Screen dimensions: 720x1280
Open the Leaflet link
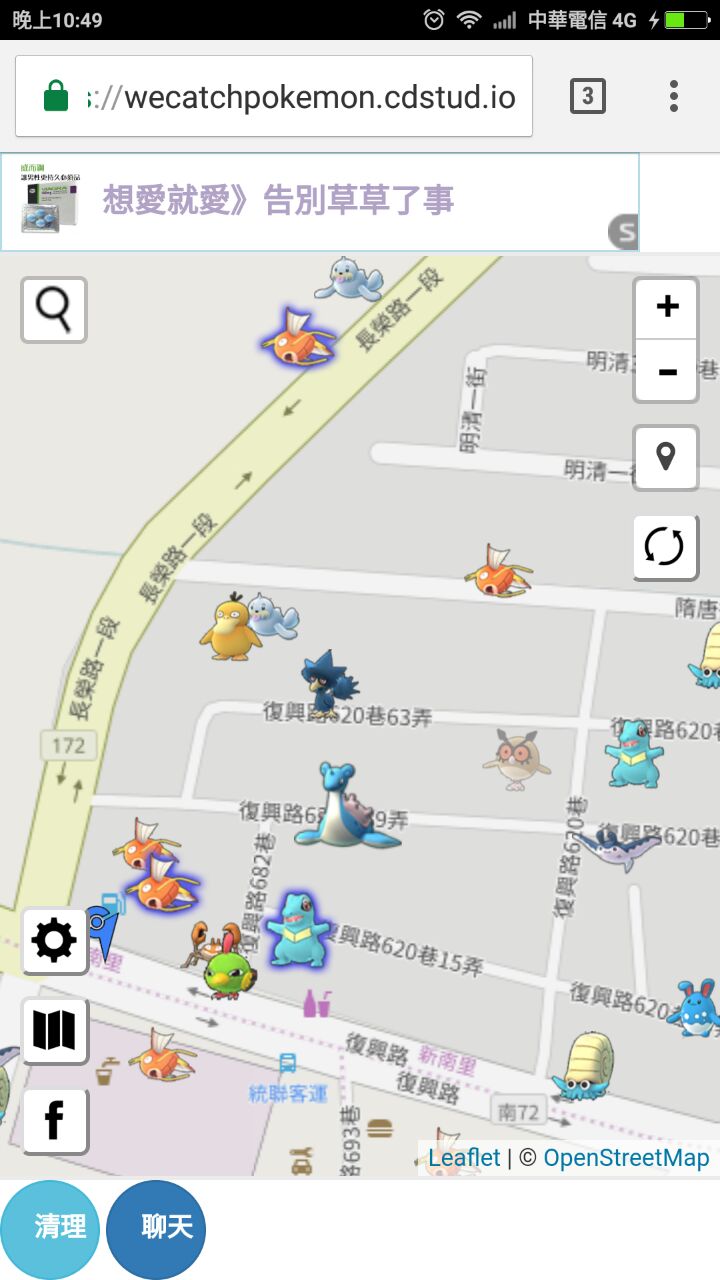[464, 1158]
